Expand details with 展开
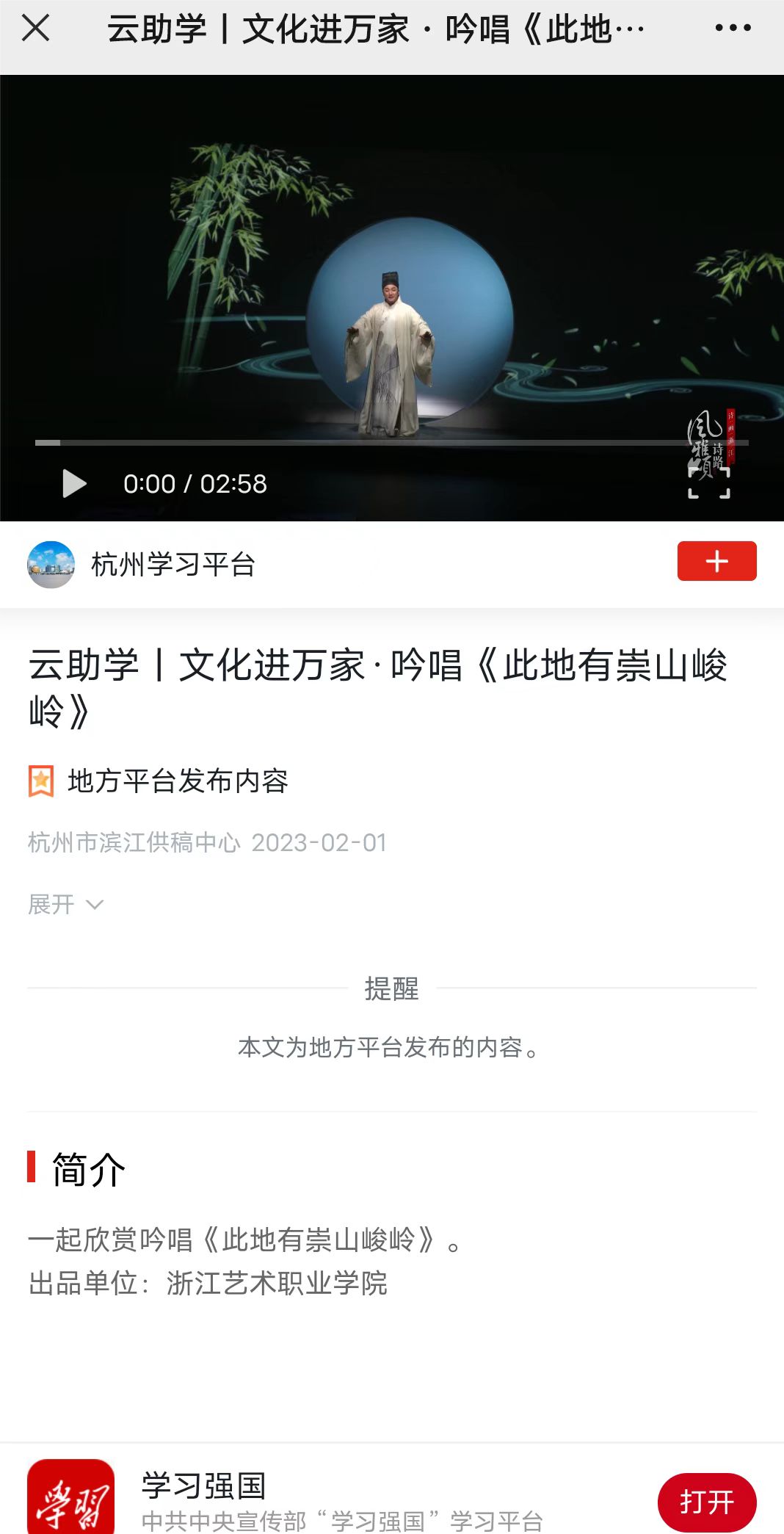 [65, 904]
